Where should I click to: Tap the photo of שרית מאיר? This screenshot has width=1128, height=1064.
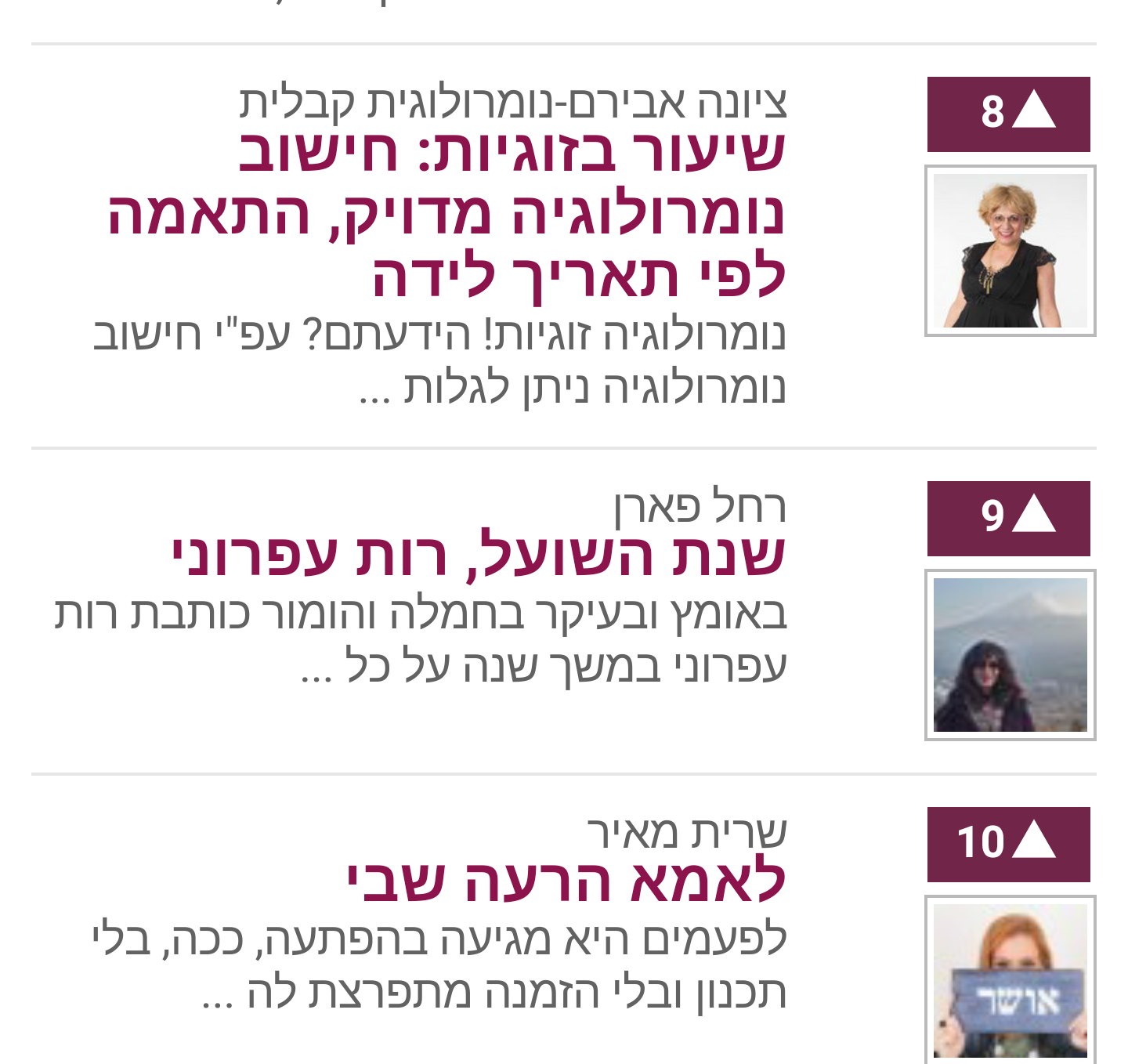pyautogui.click(x=1010, y=979)
